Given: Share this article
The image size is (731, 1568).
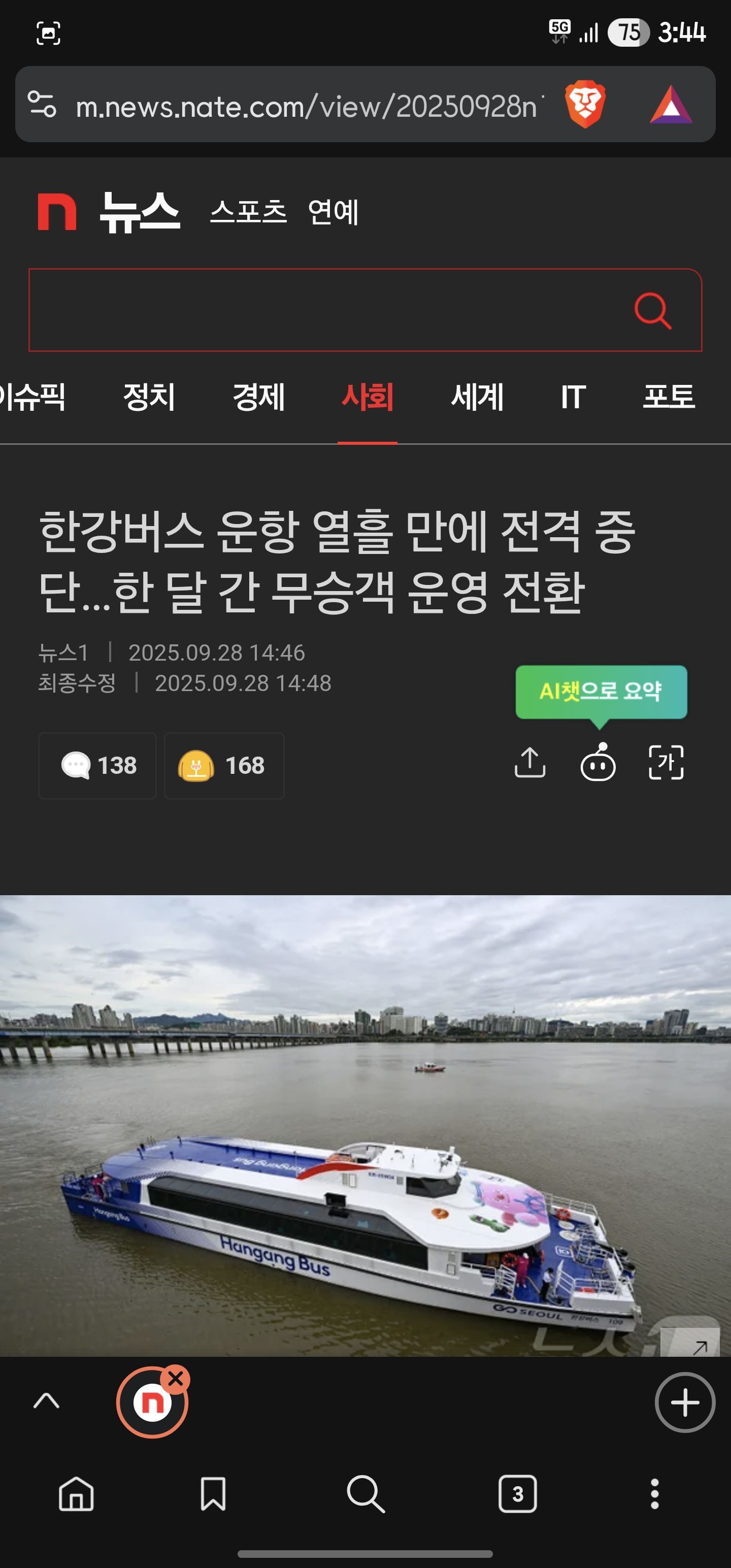Looking at the screenshot, I should pos(529,762).
